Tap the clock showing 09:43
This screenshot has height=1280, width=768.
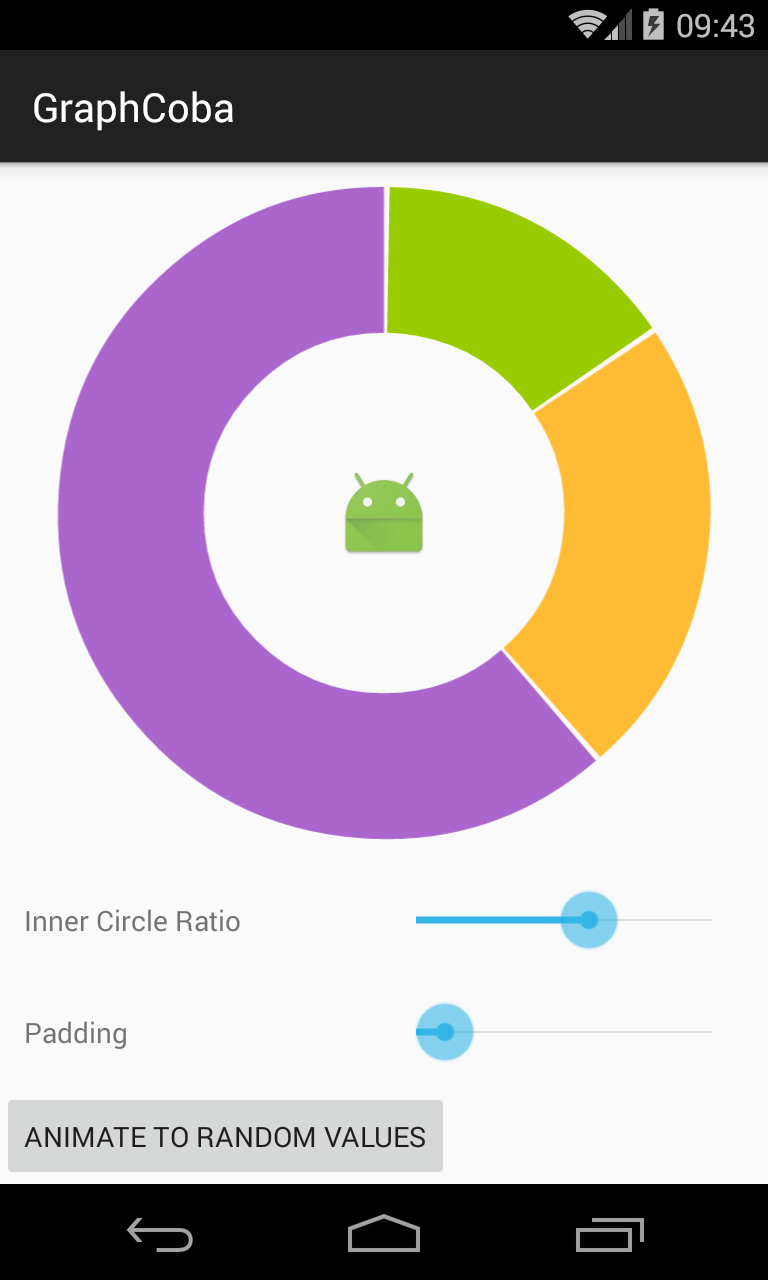[717, 25]
